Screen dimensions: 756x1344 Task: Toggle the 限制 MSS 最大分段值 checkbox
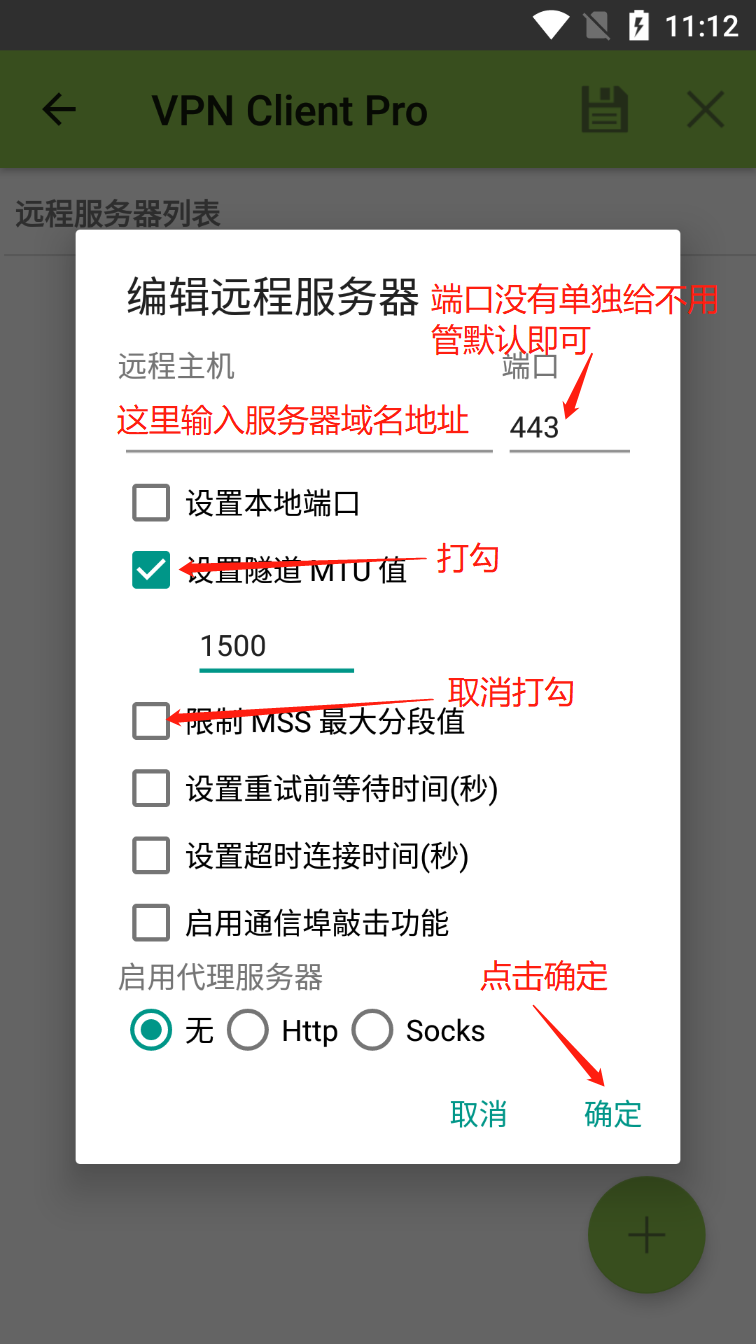click(x=151, y=720)
